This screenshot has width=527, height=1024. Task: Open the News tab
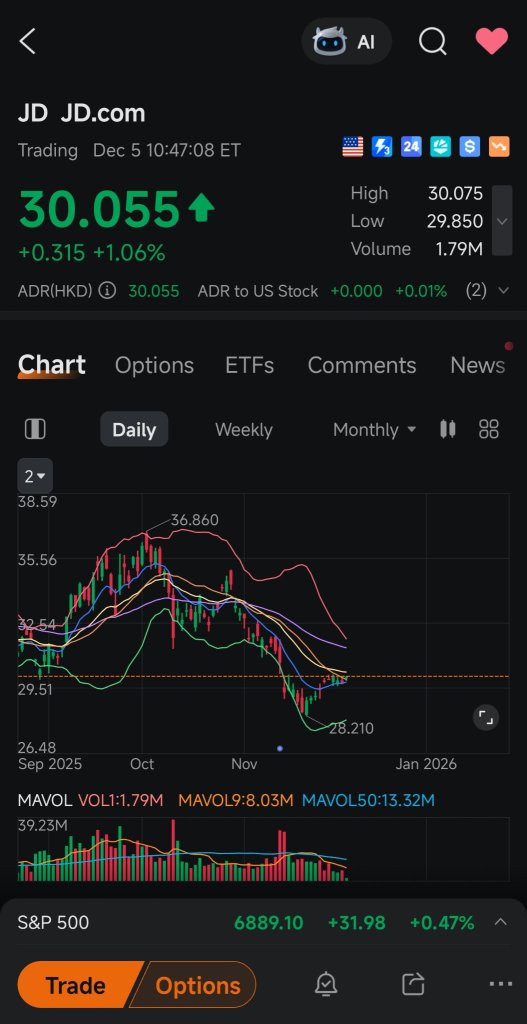point(477,366)
